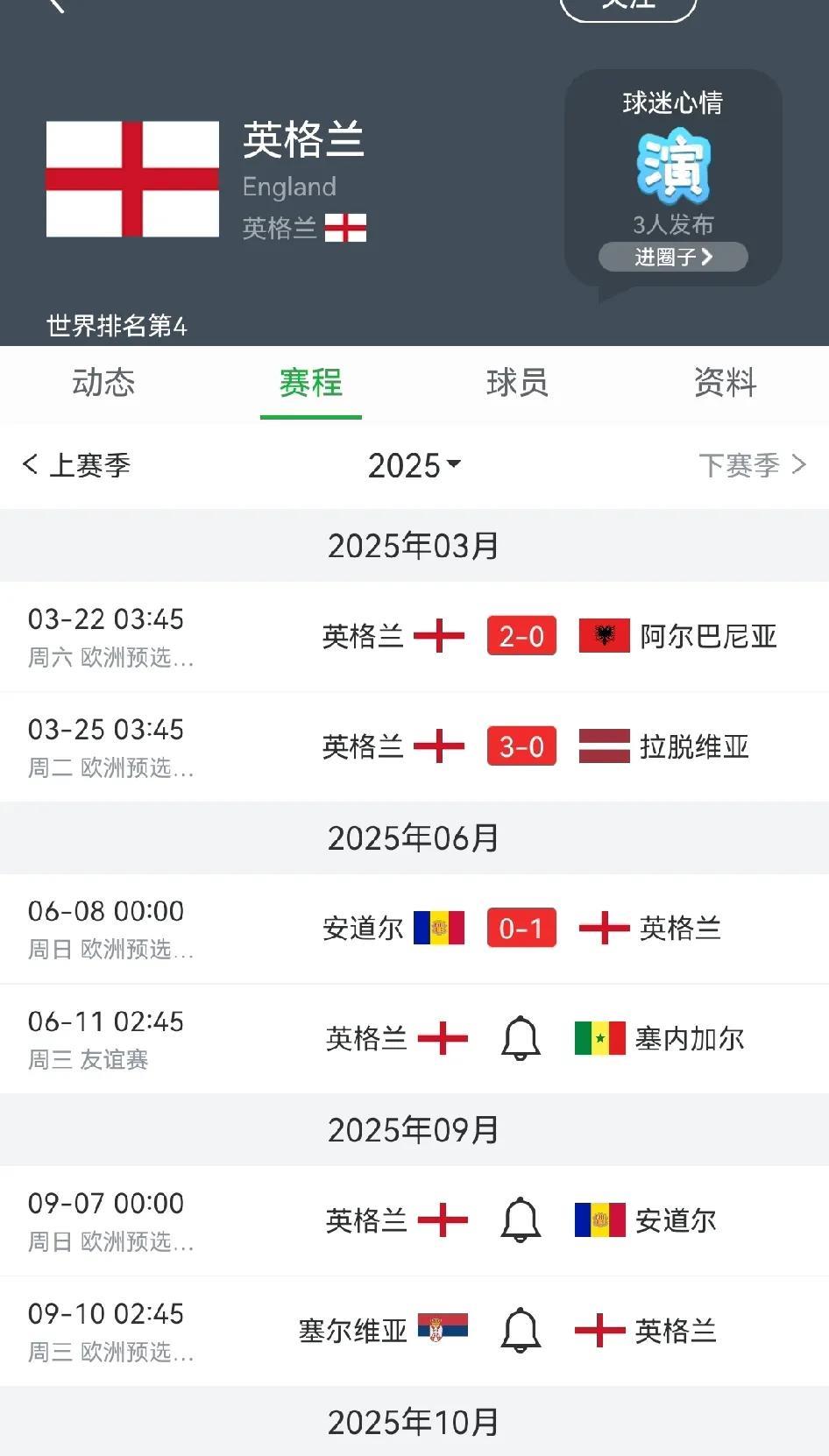Go to 下赛季 schedule
829x1456 pixels.
point(752,464)
